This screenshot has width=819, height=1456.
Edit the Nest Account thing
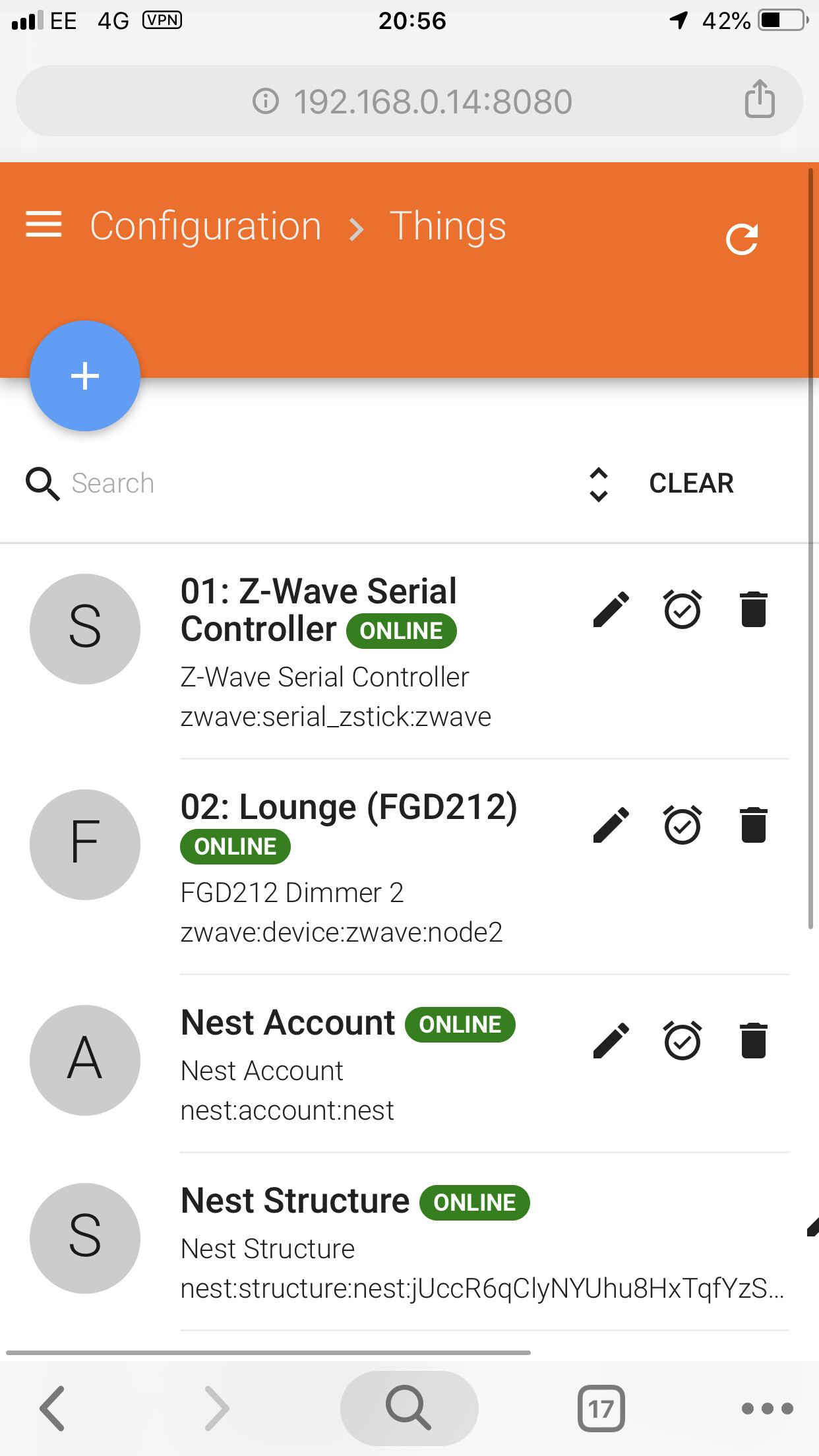point(611,1041)
